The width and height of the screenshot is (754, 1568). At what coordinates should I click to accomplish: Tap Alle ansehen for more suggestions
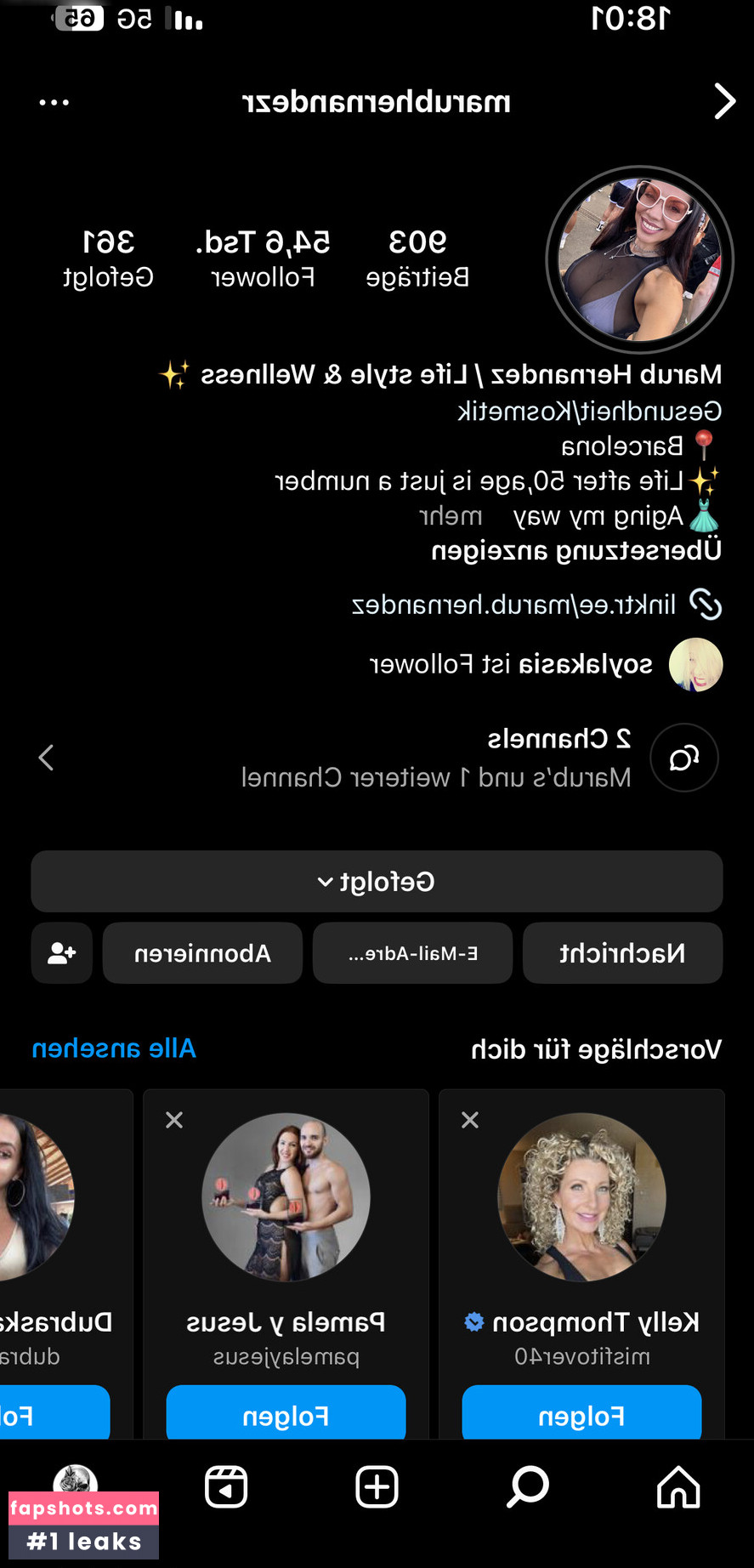point(113,1048)
